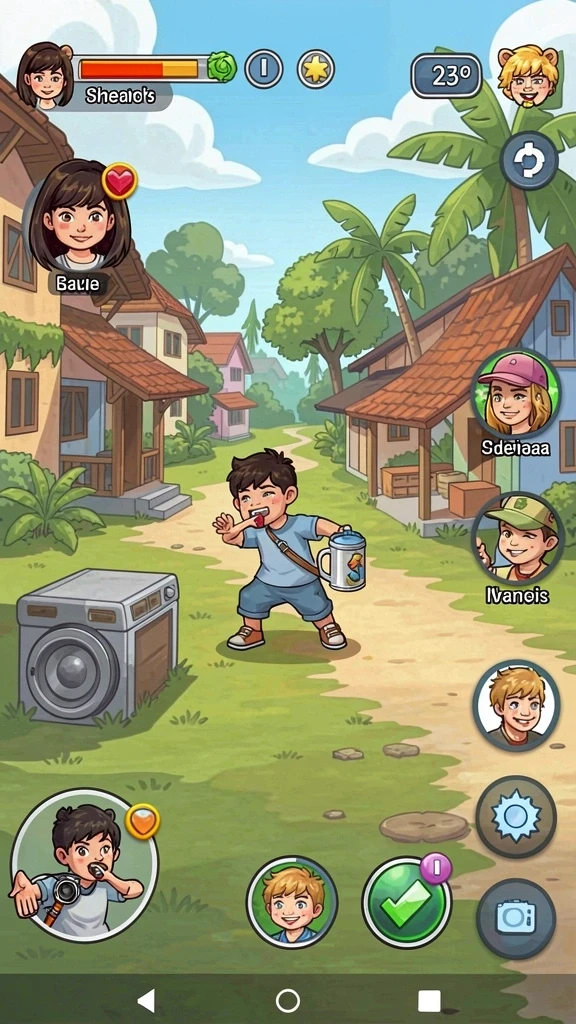The image size is (576, 1024).
Task: Open the boy with camera portrait button
Action: [84, 865]
